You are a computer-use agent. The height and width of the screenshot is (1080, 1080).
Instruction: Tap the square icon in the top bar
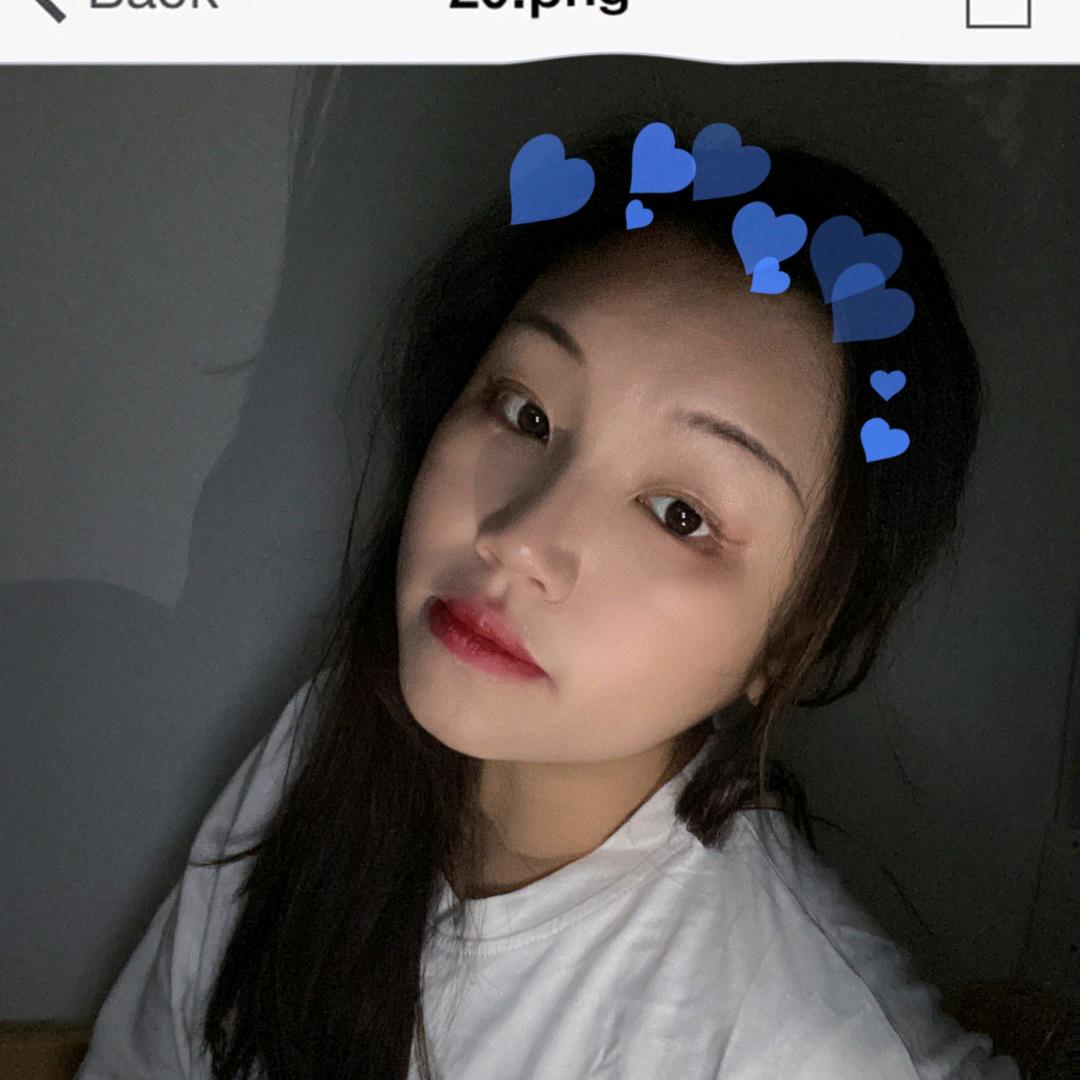coord(997,8)
